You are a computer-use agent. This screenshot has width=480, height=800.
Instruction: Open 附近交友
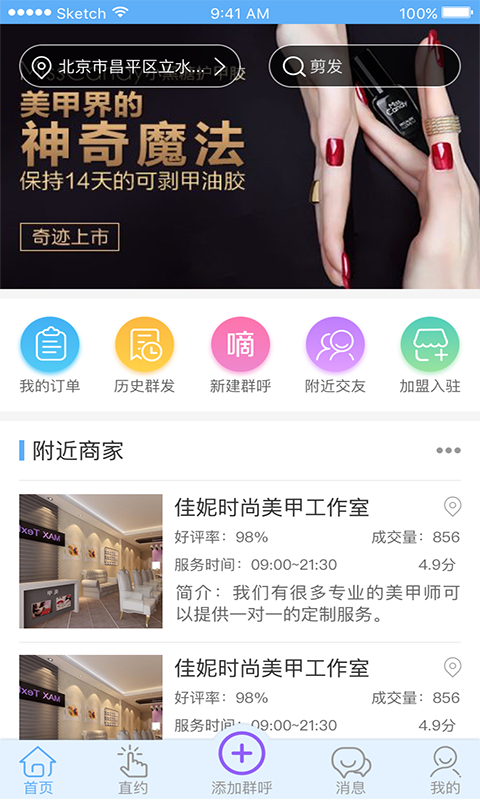tap(335, 356)
